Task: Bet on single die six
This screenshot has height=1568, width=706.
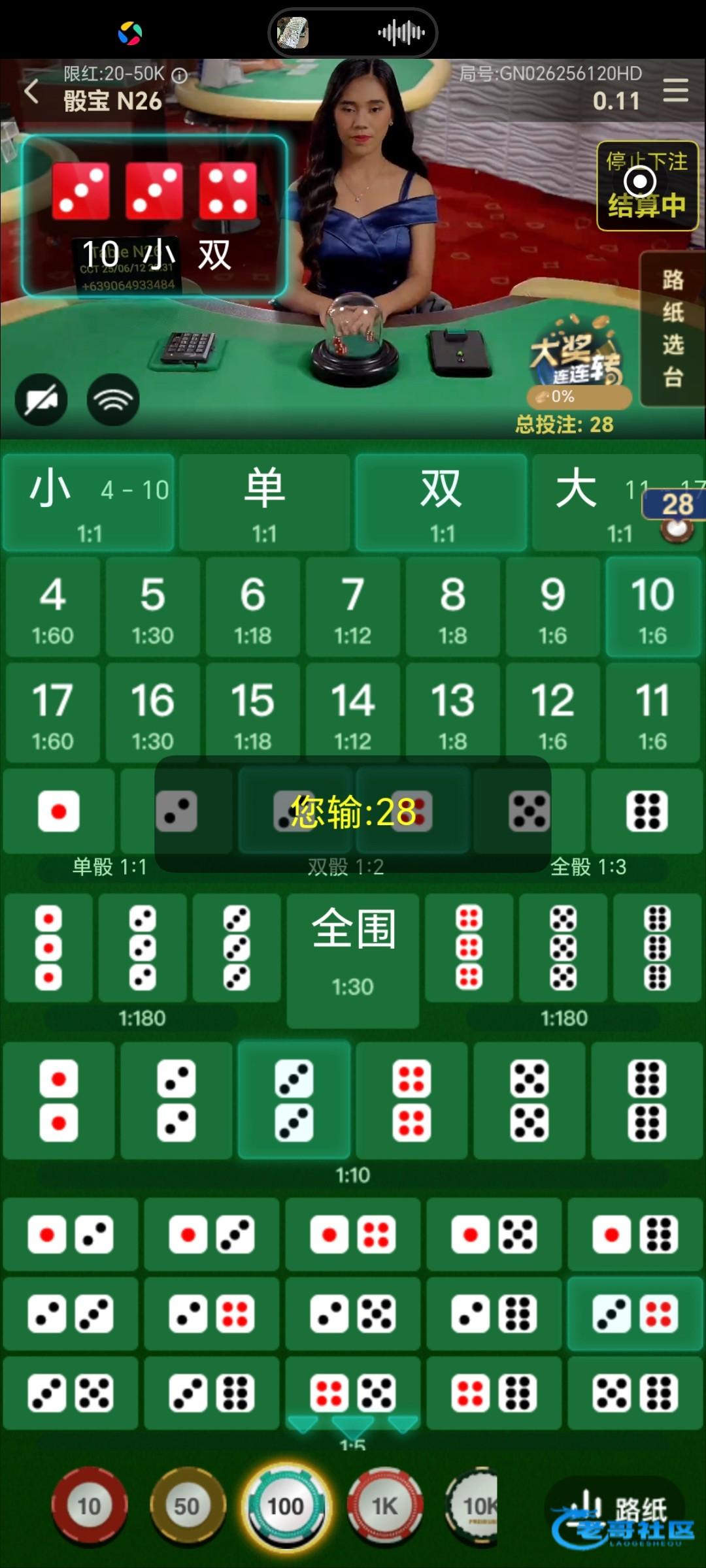Action: click(x=647, y=811)
